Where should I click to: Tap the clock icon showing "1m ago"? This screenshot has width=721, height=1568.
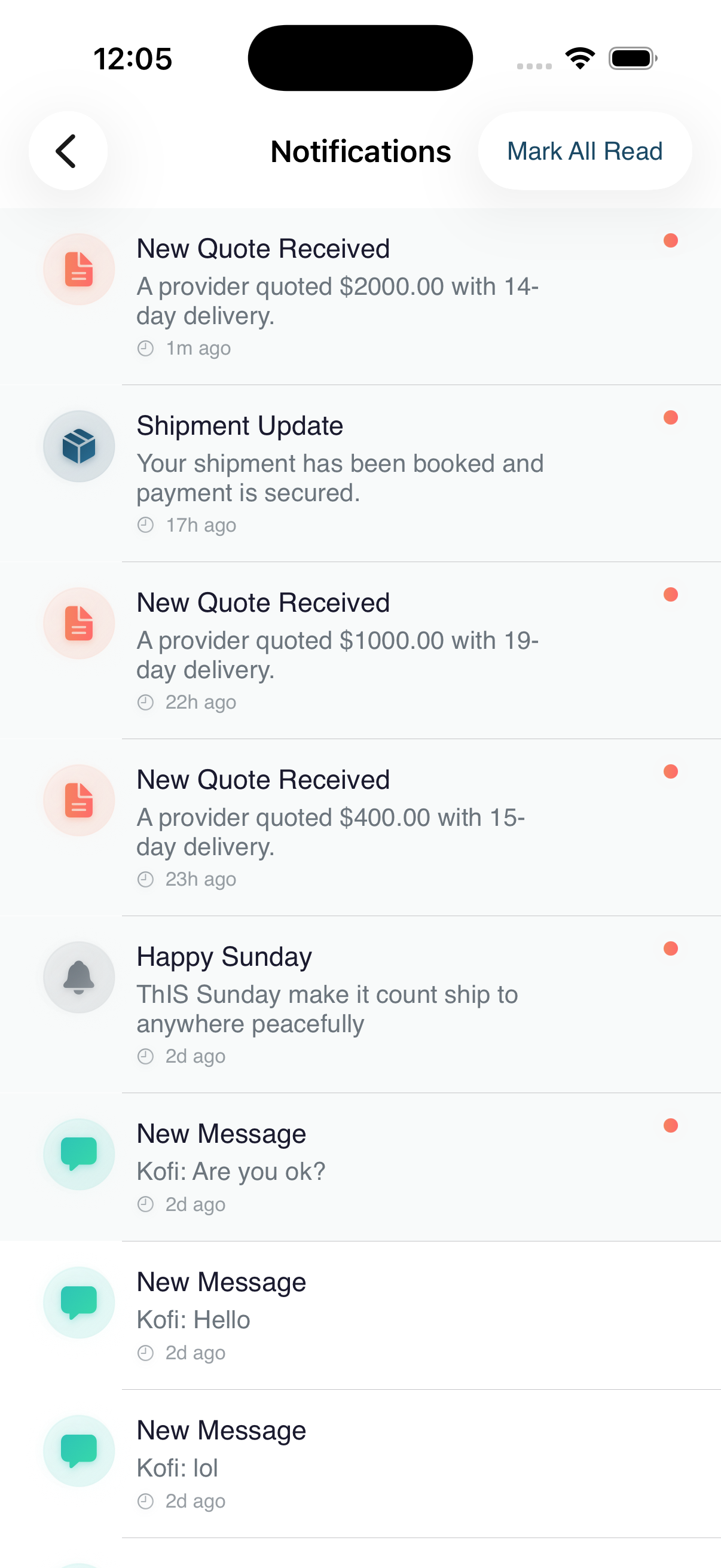[x=145, y=347]
